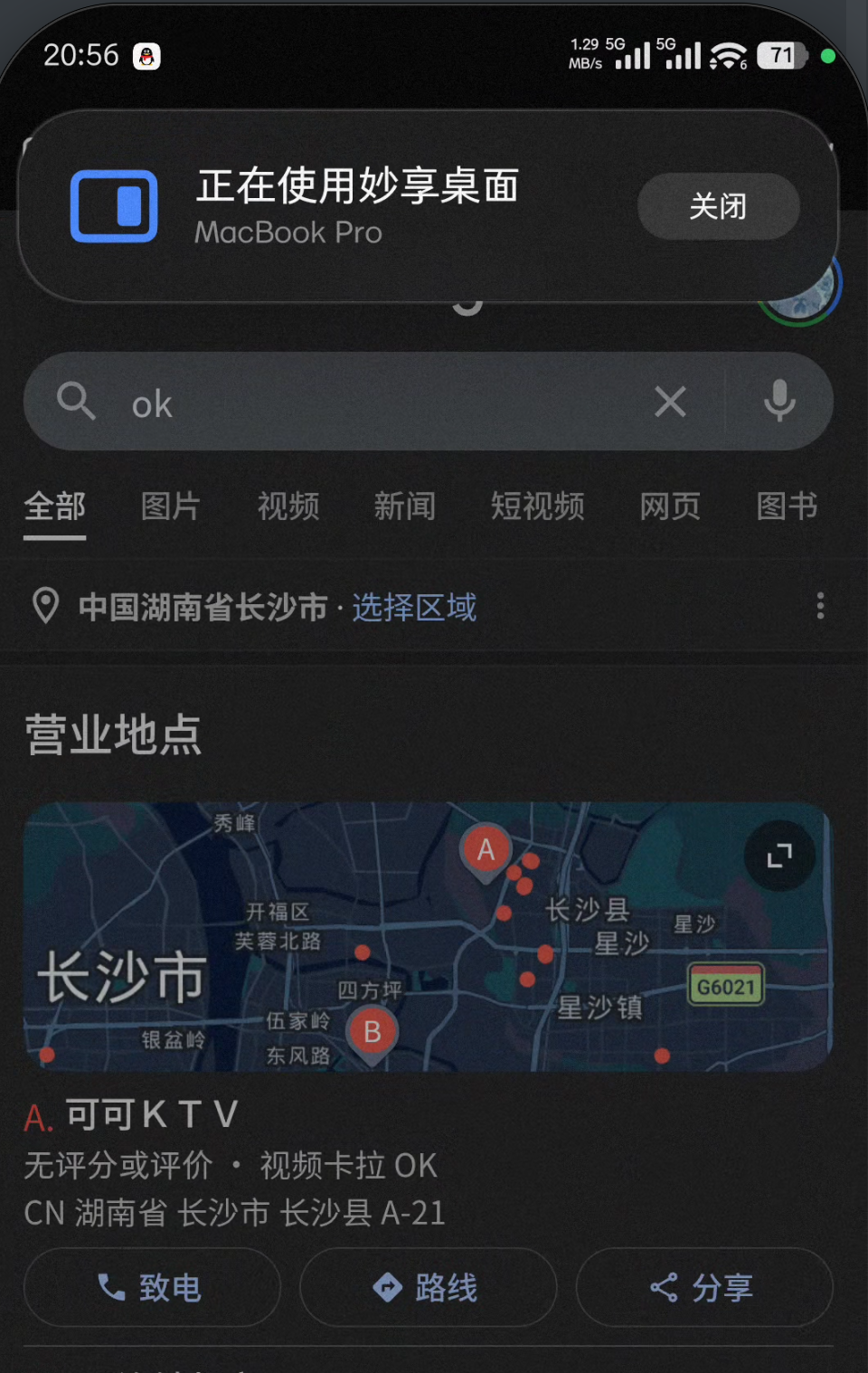Screen dimensions: 868x1373
Task: Select the 全部 tab
Action: point(55,507)
